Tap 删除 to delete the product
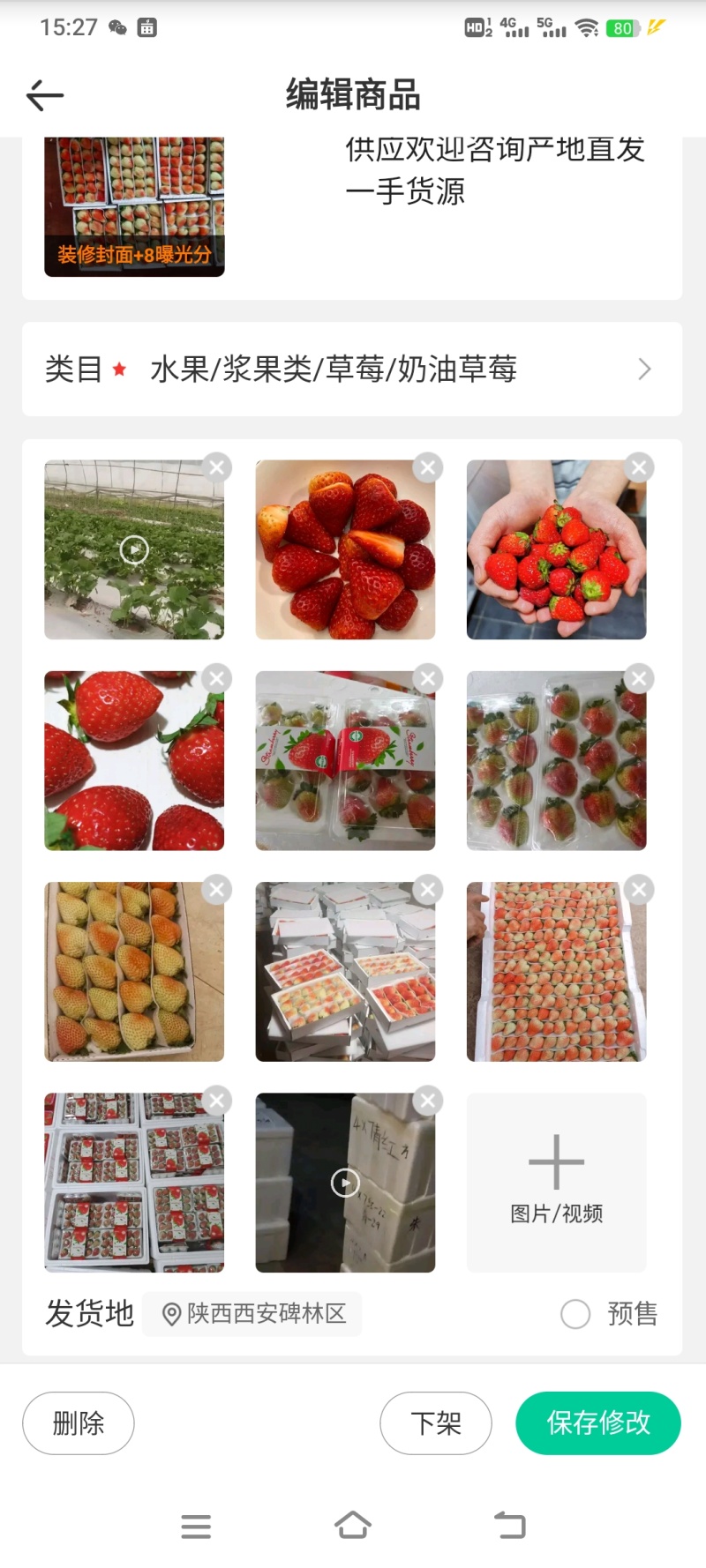The width and height of the screenshot is (706, 1568). point(79,1422)
